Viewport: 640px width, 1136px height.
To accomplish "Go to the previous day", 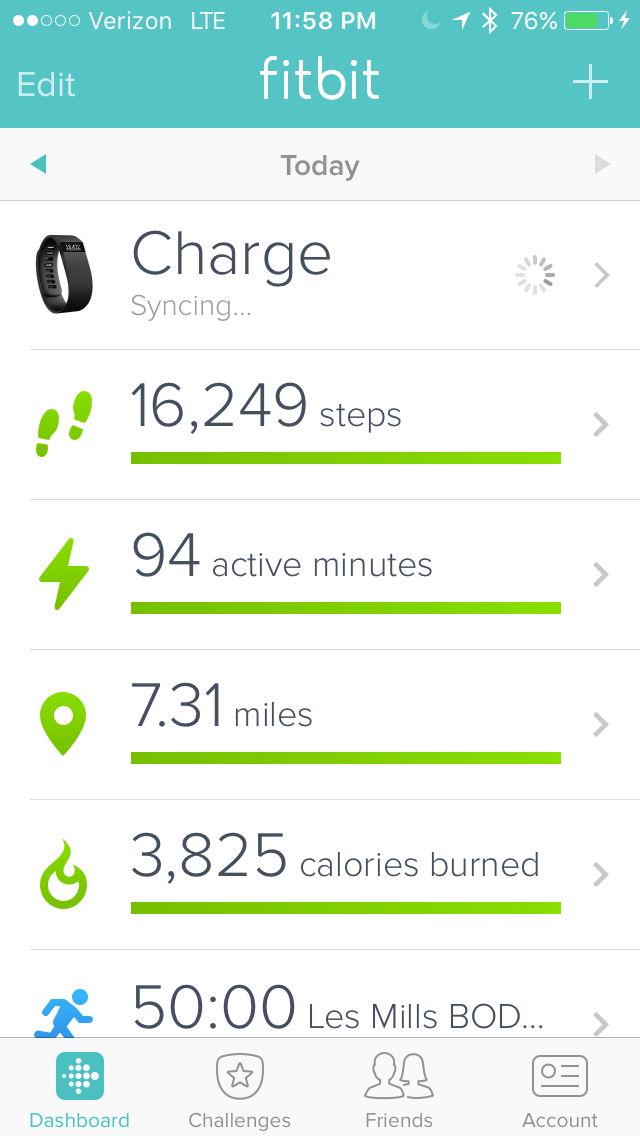I will point(39,164).
